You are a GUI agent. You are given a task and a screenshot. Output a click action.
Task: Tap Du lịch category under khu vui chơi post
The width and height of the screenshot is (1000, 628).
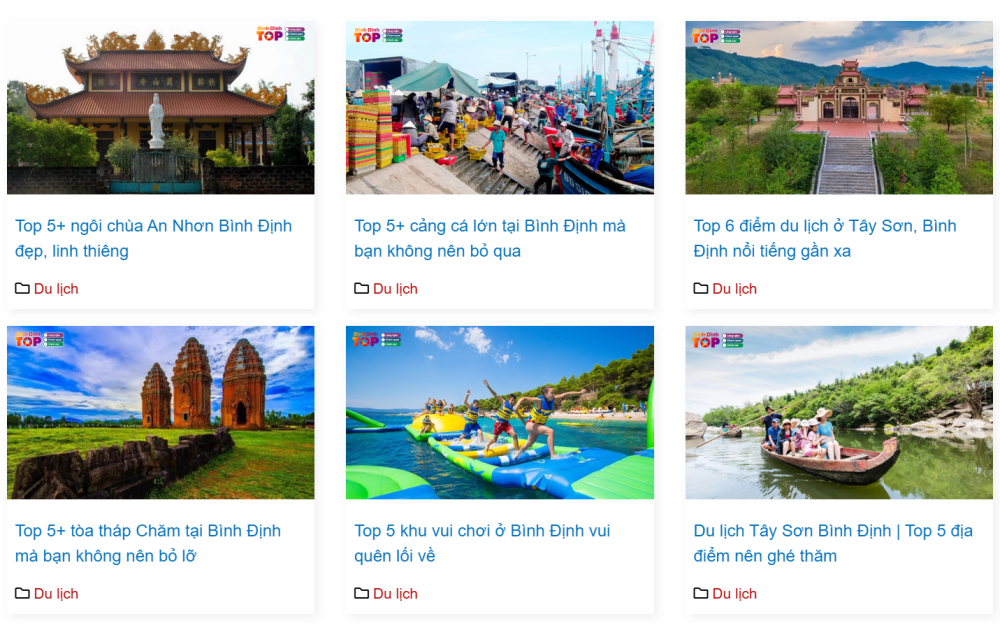(395, 594)
